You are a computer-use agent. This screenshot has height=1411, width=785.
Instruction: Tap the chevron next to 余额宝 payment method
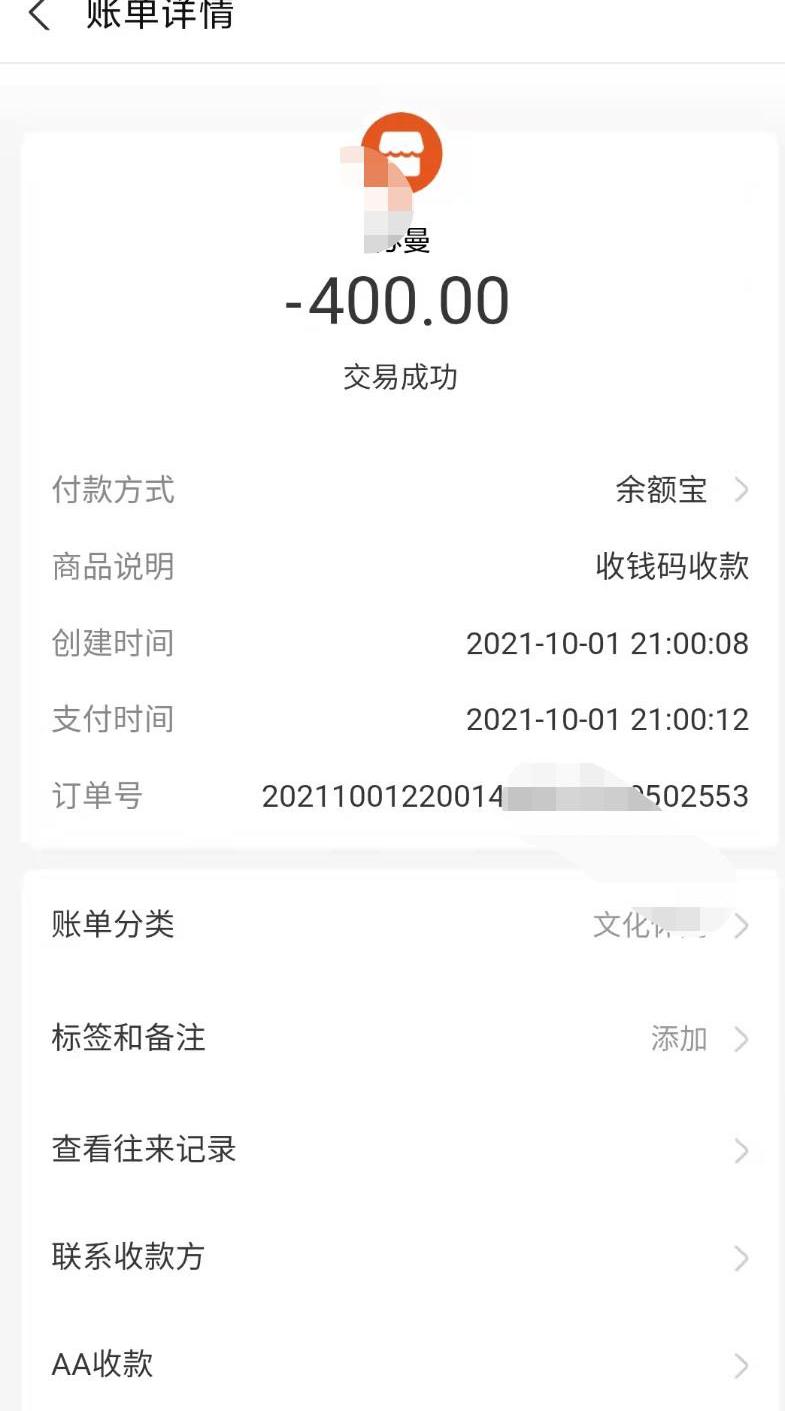pos(740,490)
